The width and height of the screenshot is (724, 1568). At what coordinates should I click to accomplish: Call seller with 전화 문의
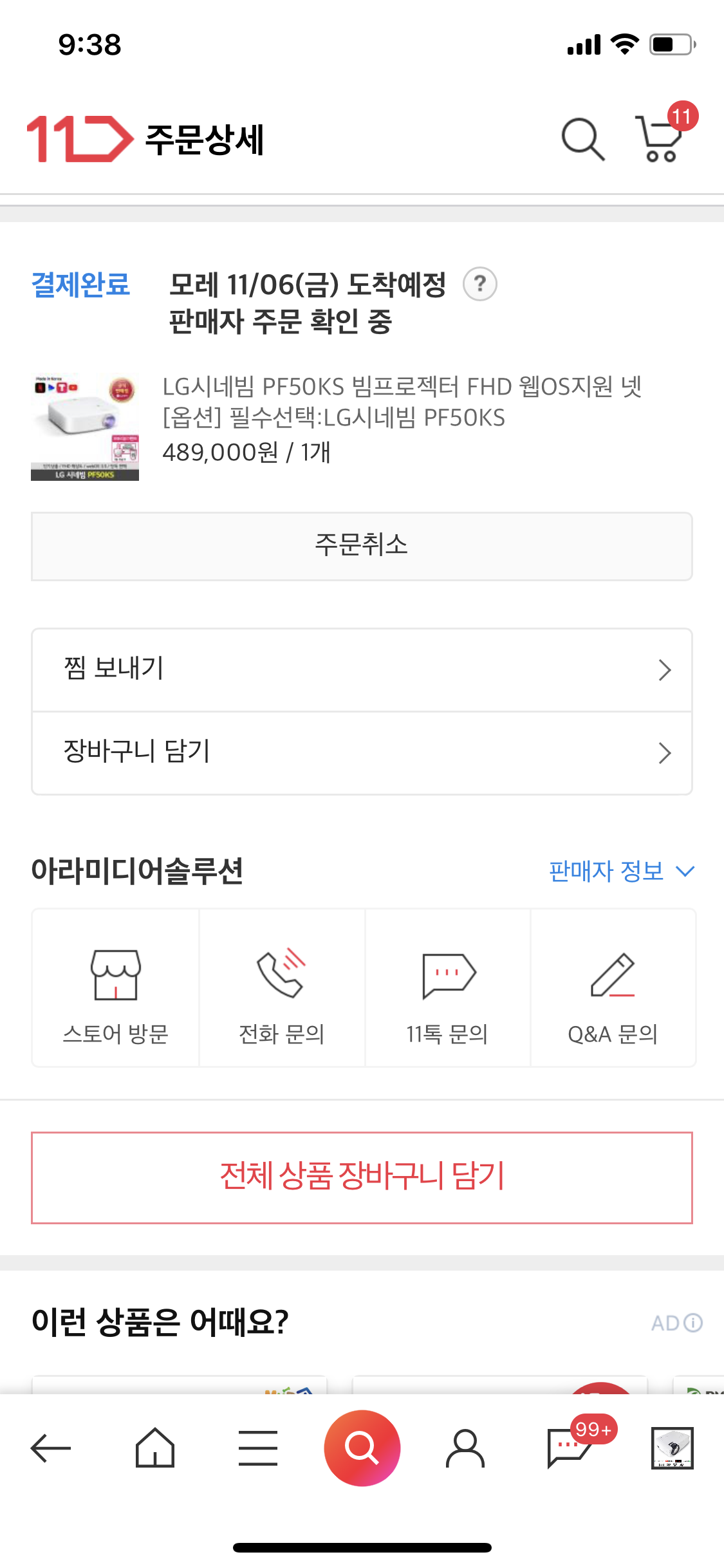click(x=282, y=989)
